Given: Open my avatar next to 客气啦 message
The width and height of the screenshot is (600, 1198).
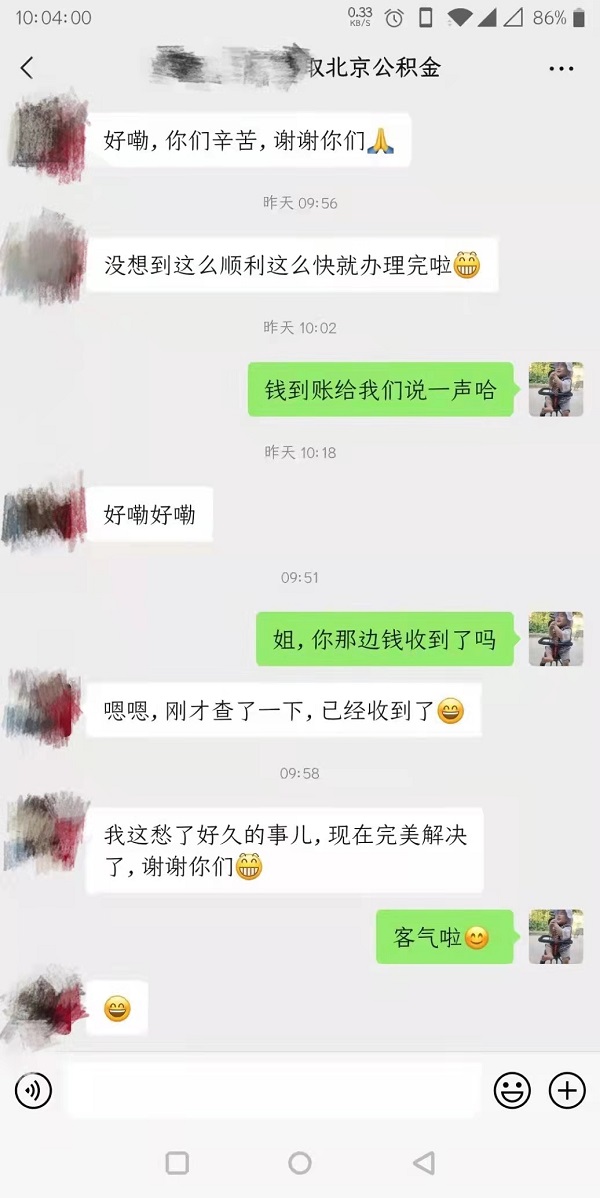Looking at the screenshot, I should pyautogui.click(x=555, y=937).
